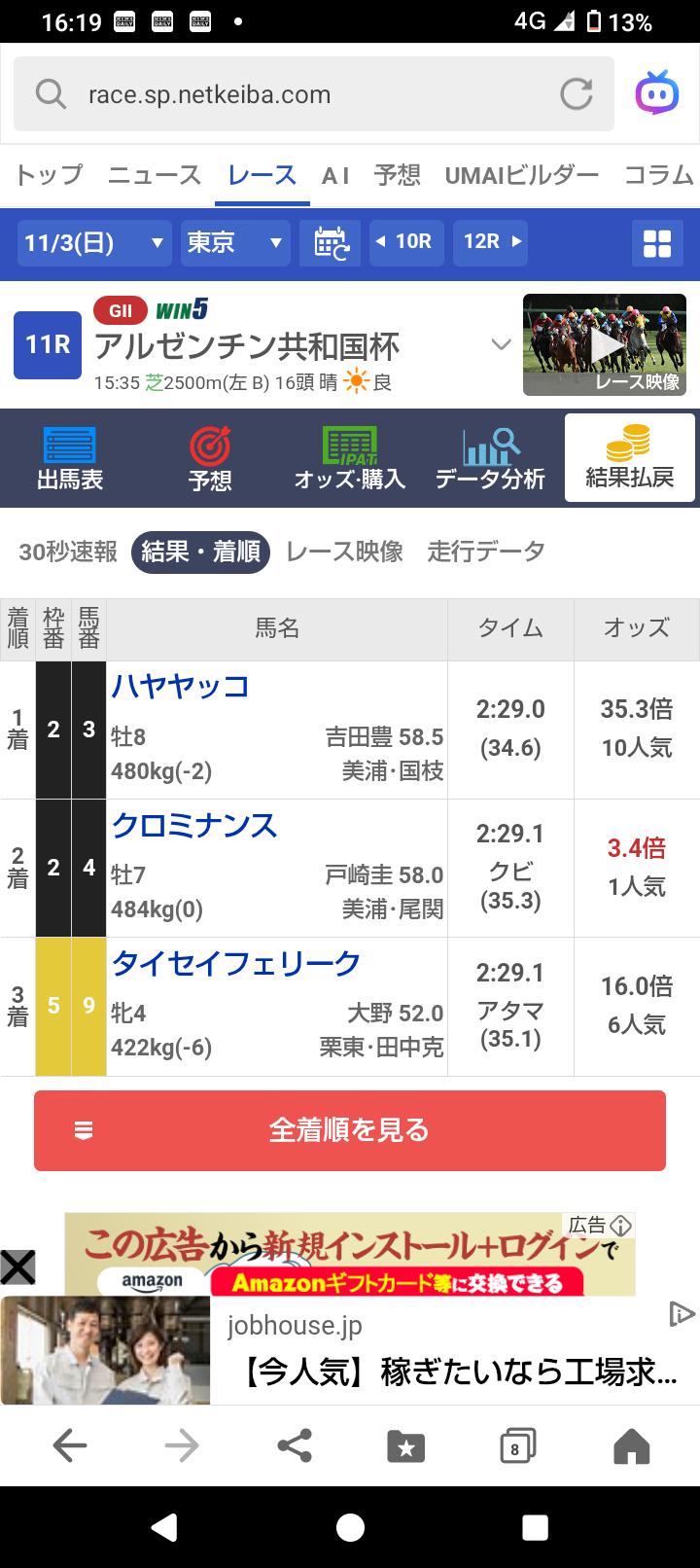Open データ分析 section

coord(490,458)
